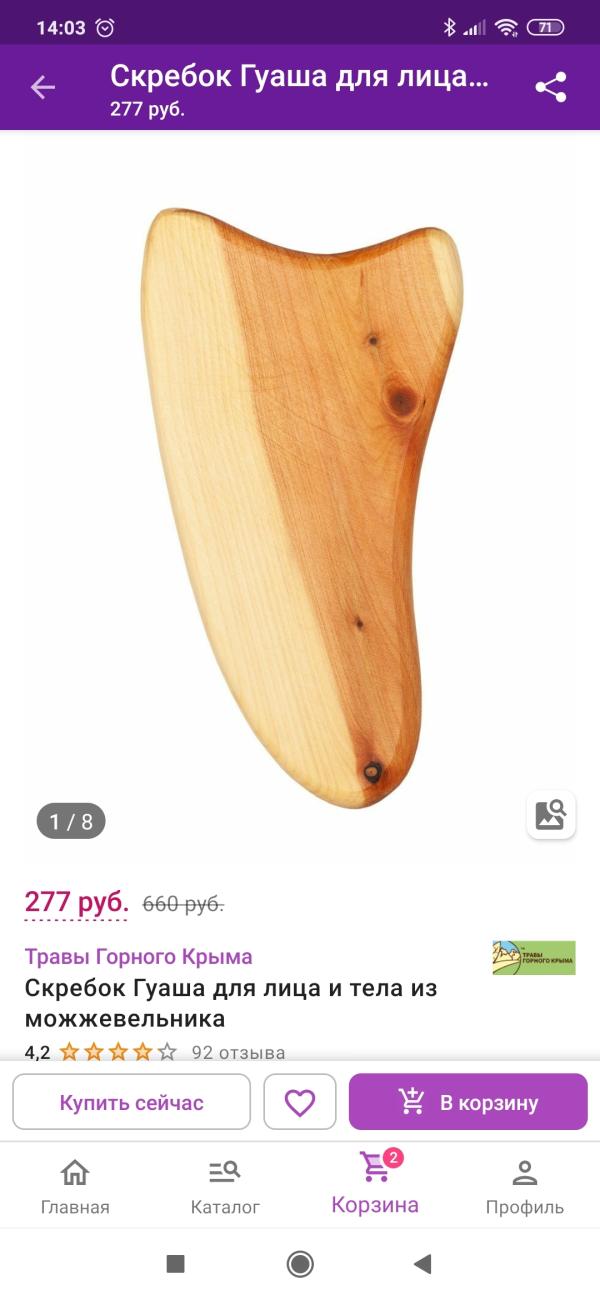Switch to the Главная tab
This screenshot has width=600, height=1299.
[75, 1186]
